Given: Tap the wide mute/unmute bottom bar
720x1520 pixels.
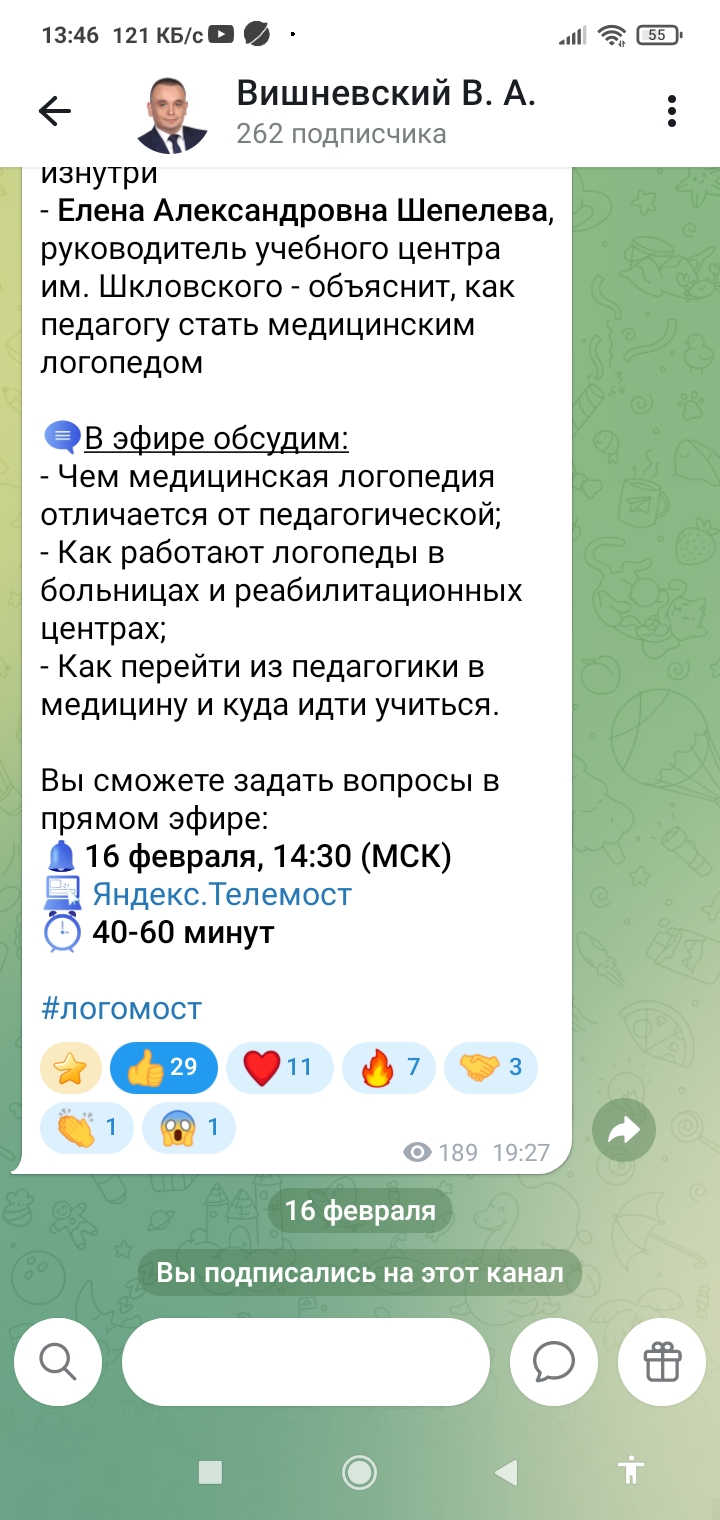Looking at the screenshot, I should 305,1361.
